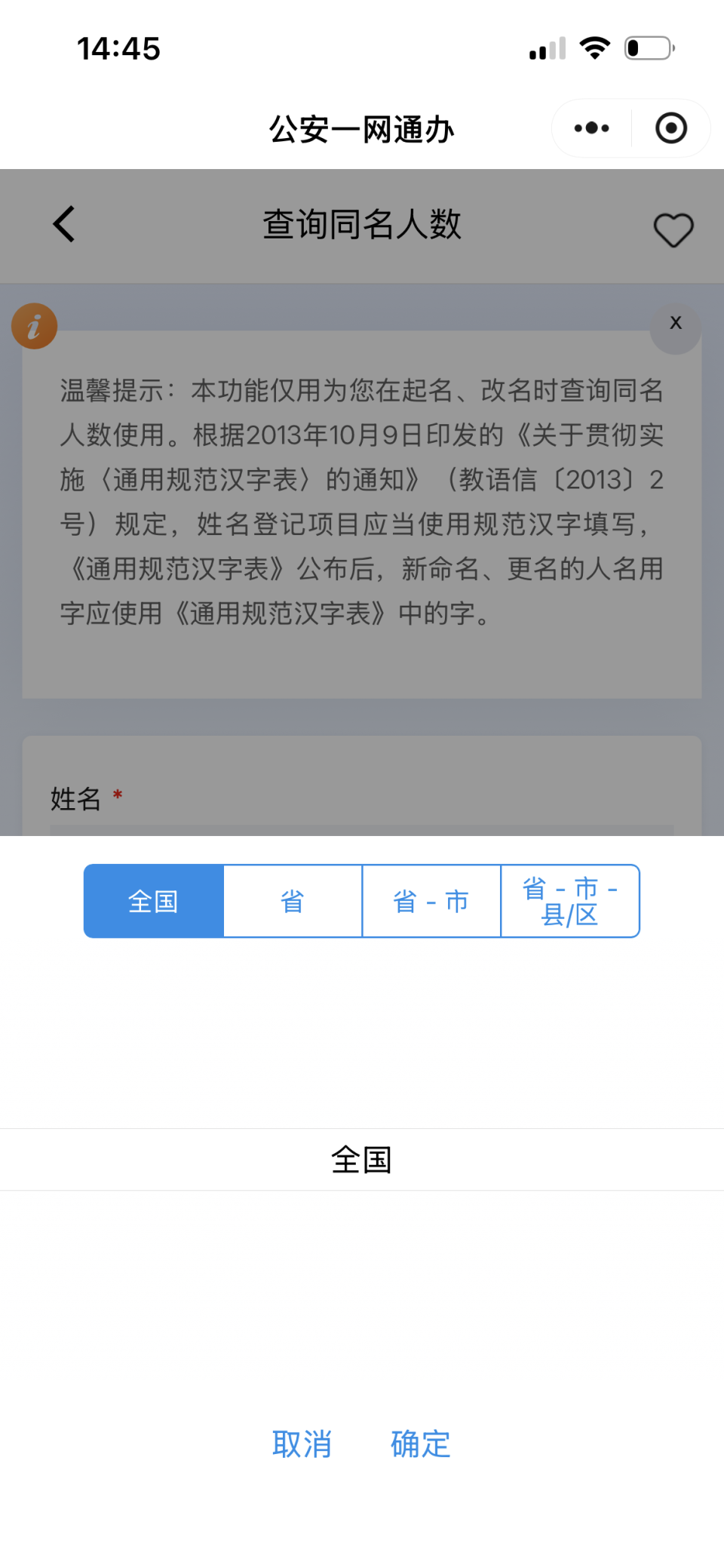Select the highlighted 全国 scope option
724x1568 pixels.
[x=153, y=901]
